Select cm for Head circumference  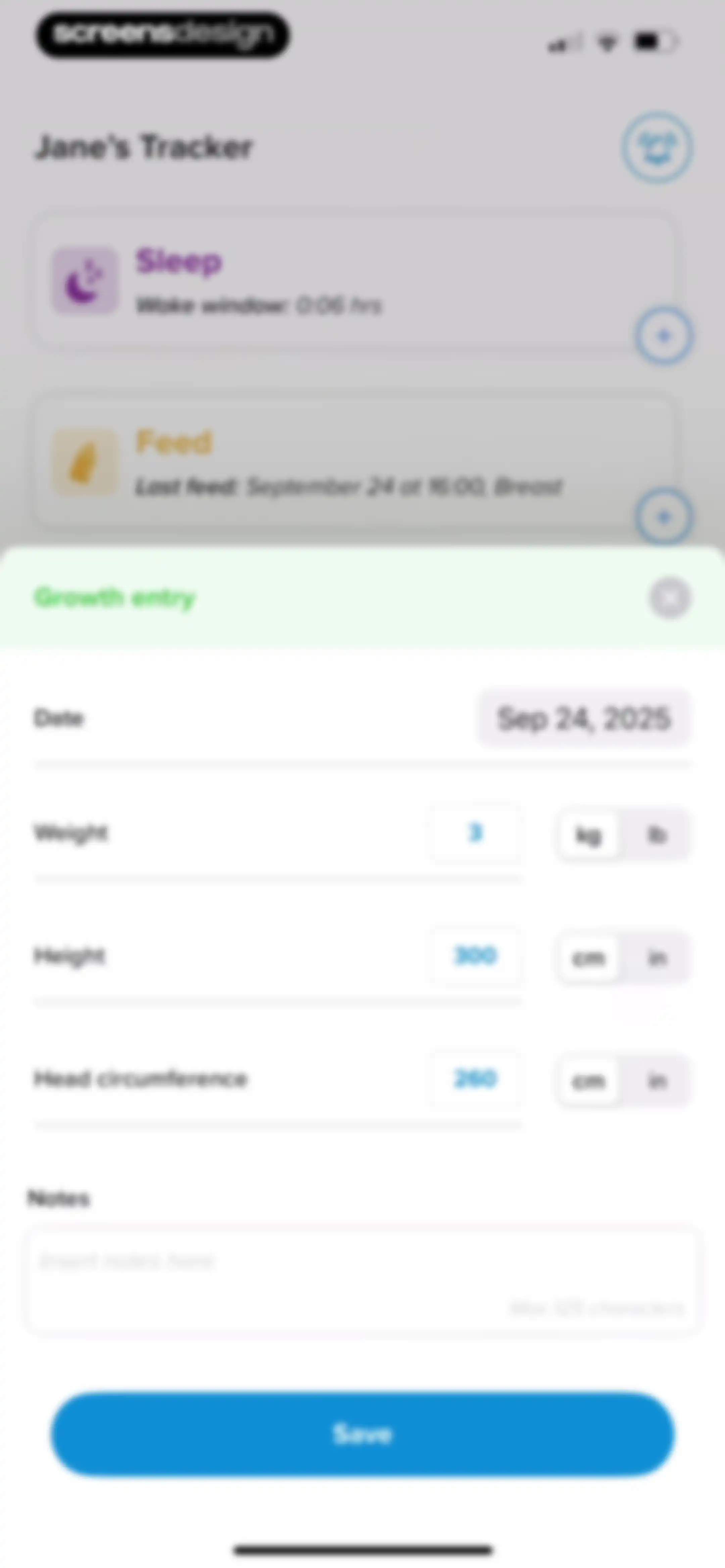point(588,1081)
